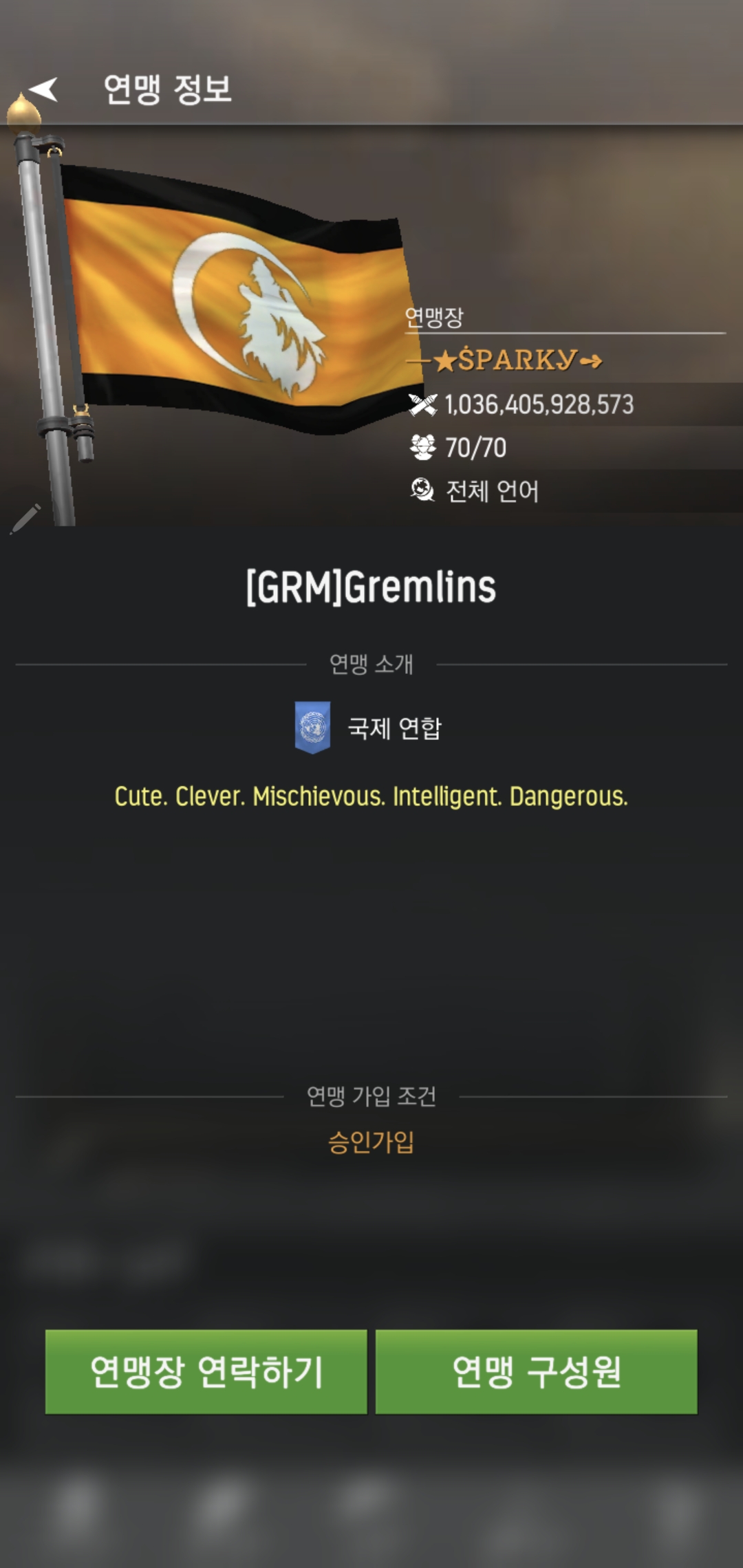The width and height of the screenshot is (743, 1568).
Task: Open the 연맹 구성원 member list
Action: tap(536, 1371)
